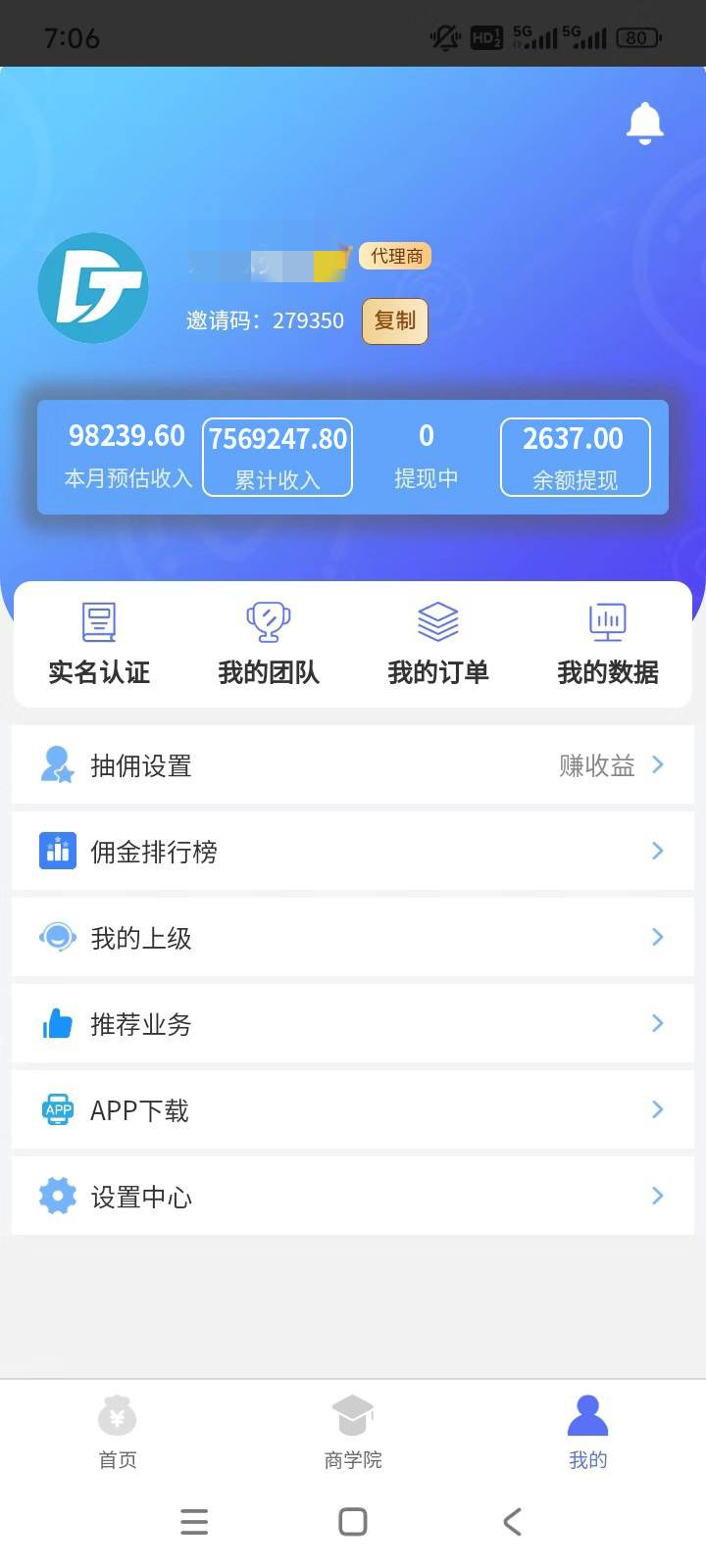The width and height of the screenshot is (706, 1568).
Task: Switch to the 首页 tab
Action: point(118,1432)
